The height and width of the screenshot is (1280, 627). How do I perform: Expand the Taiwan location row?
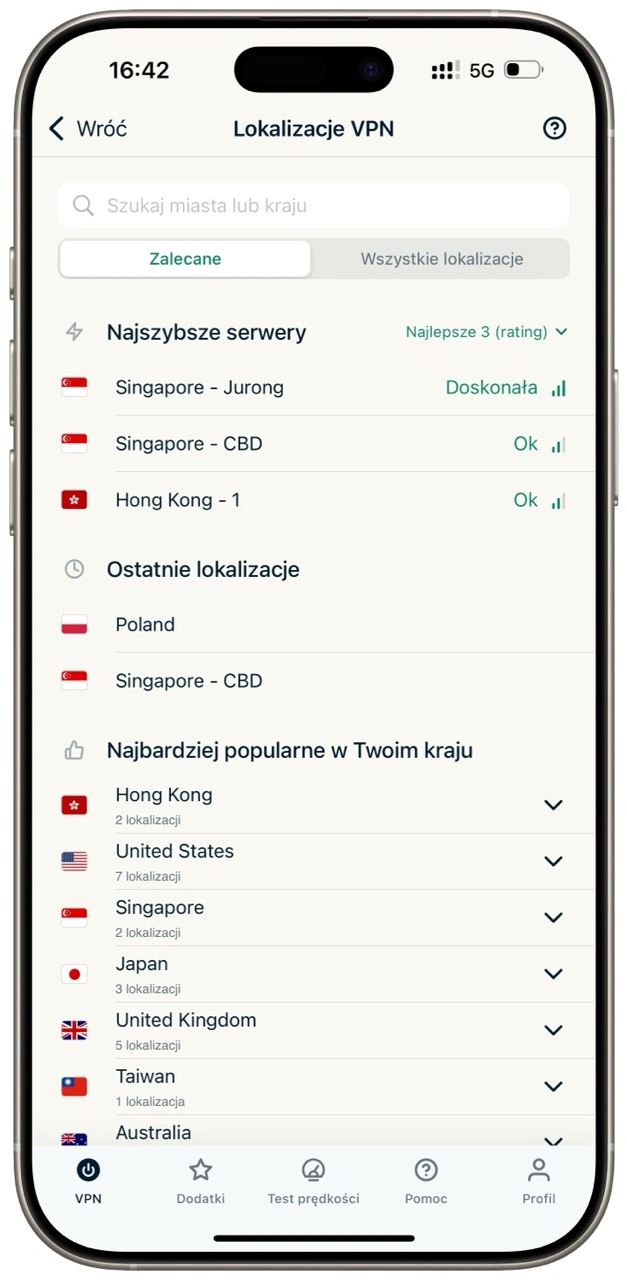[x=553, y=1086]
